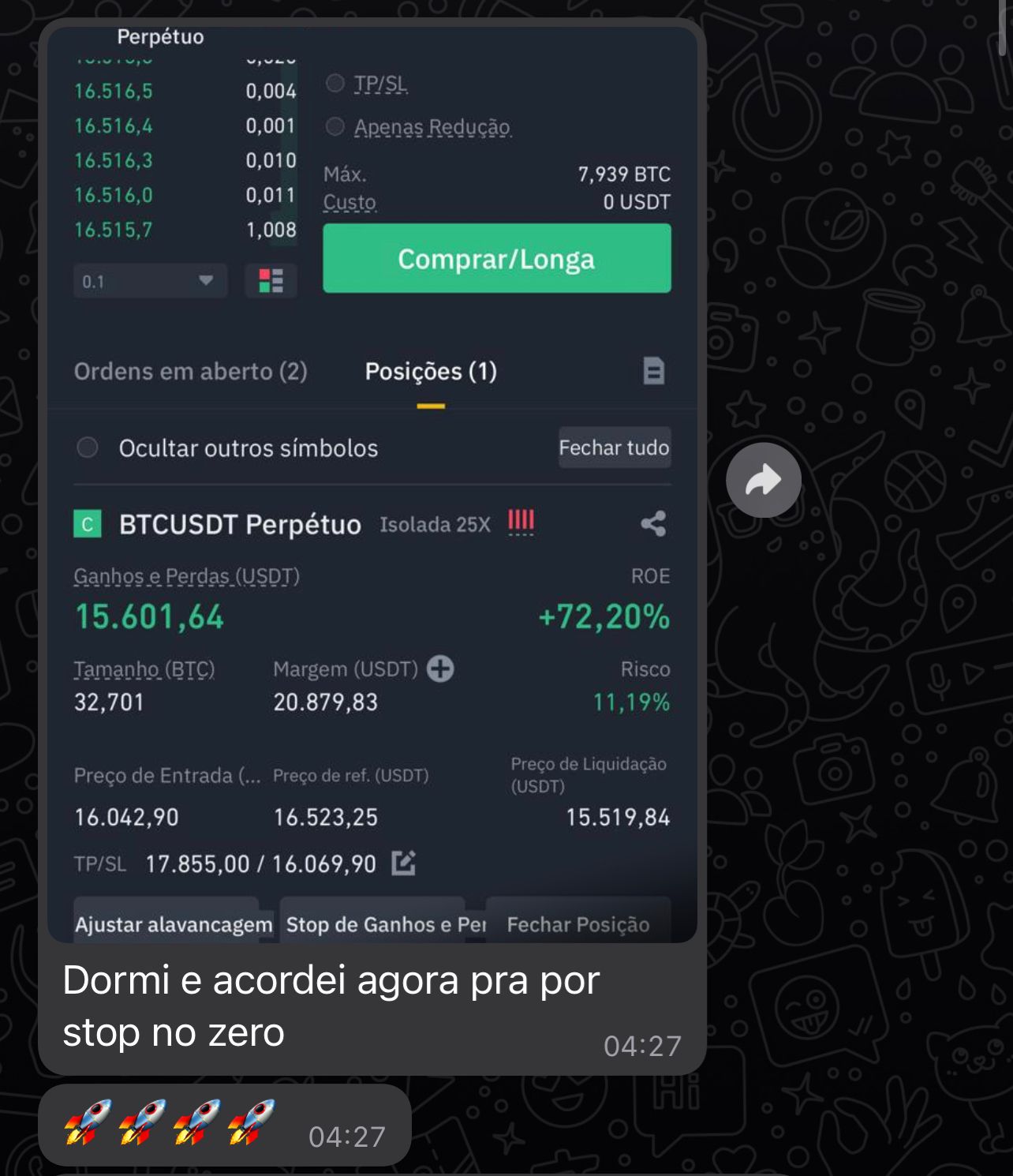Screen dimensions: 1013x1176
Task: Open the 0.1 quantity dropdown
Action: 150,280
